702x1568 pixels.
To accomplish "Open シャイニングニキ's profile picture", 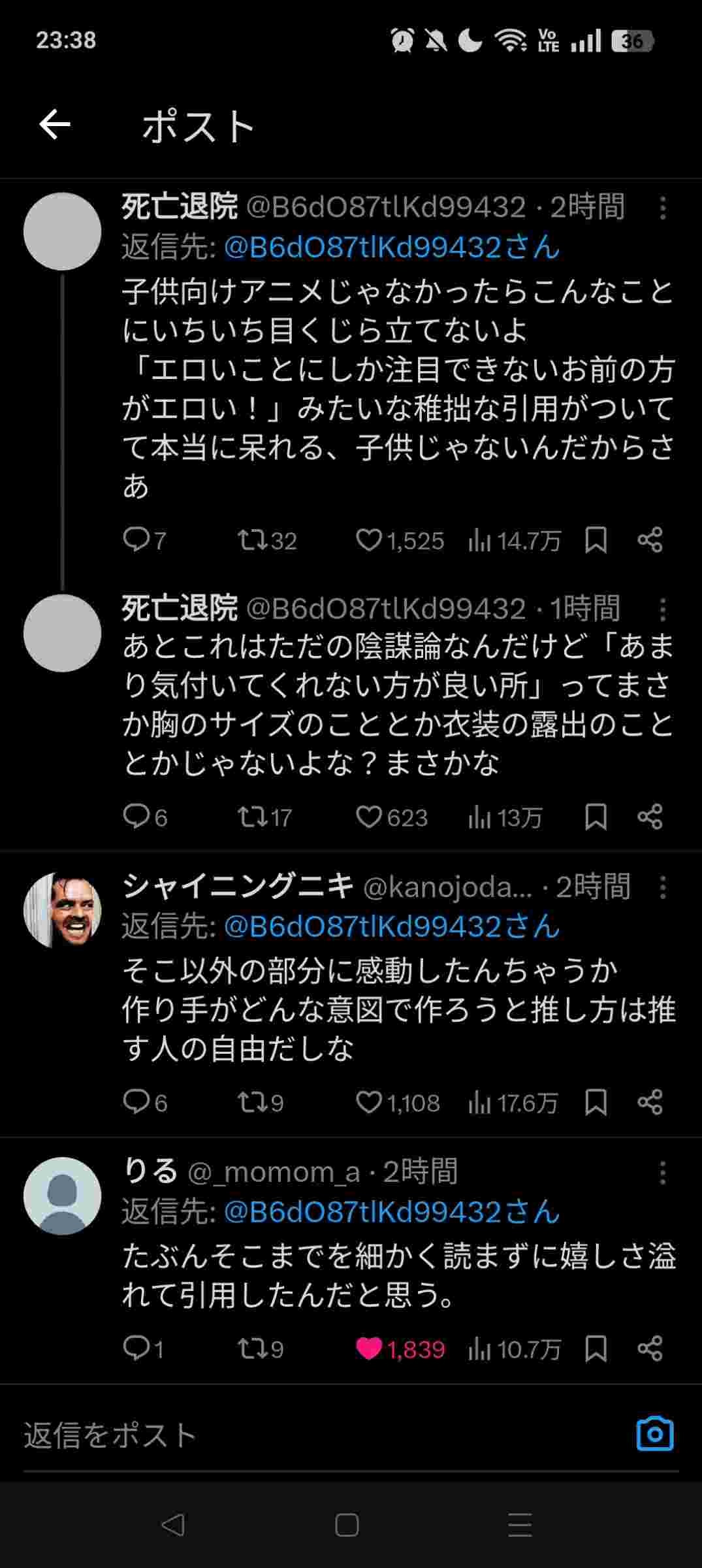I will [x=63, y=909].
